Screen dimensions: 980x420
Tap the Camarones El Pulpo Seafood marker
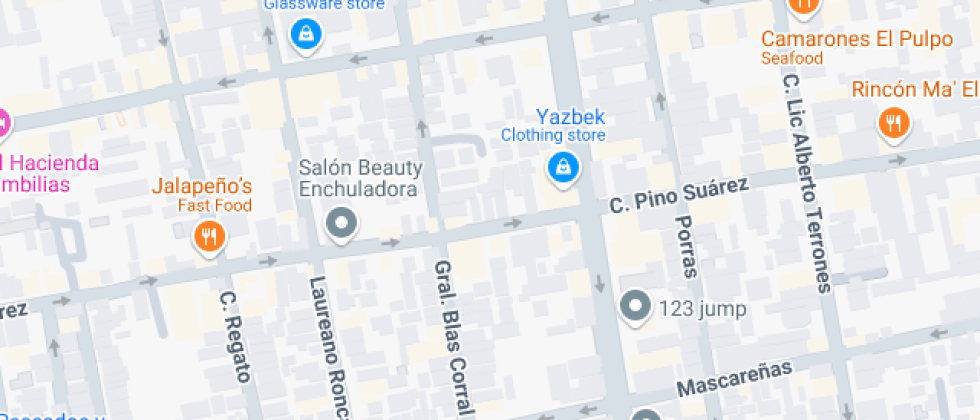[x=804, y=6]
